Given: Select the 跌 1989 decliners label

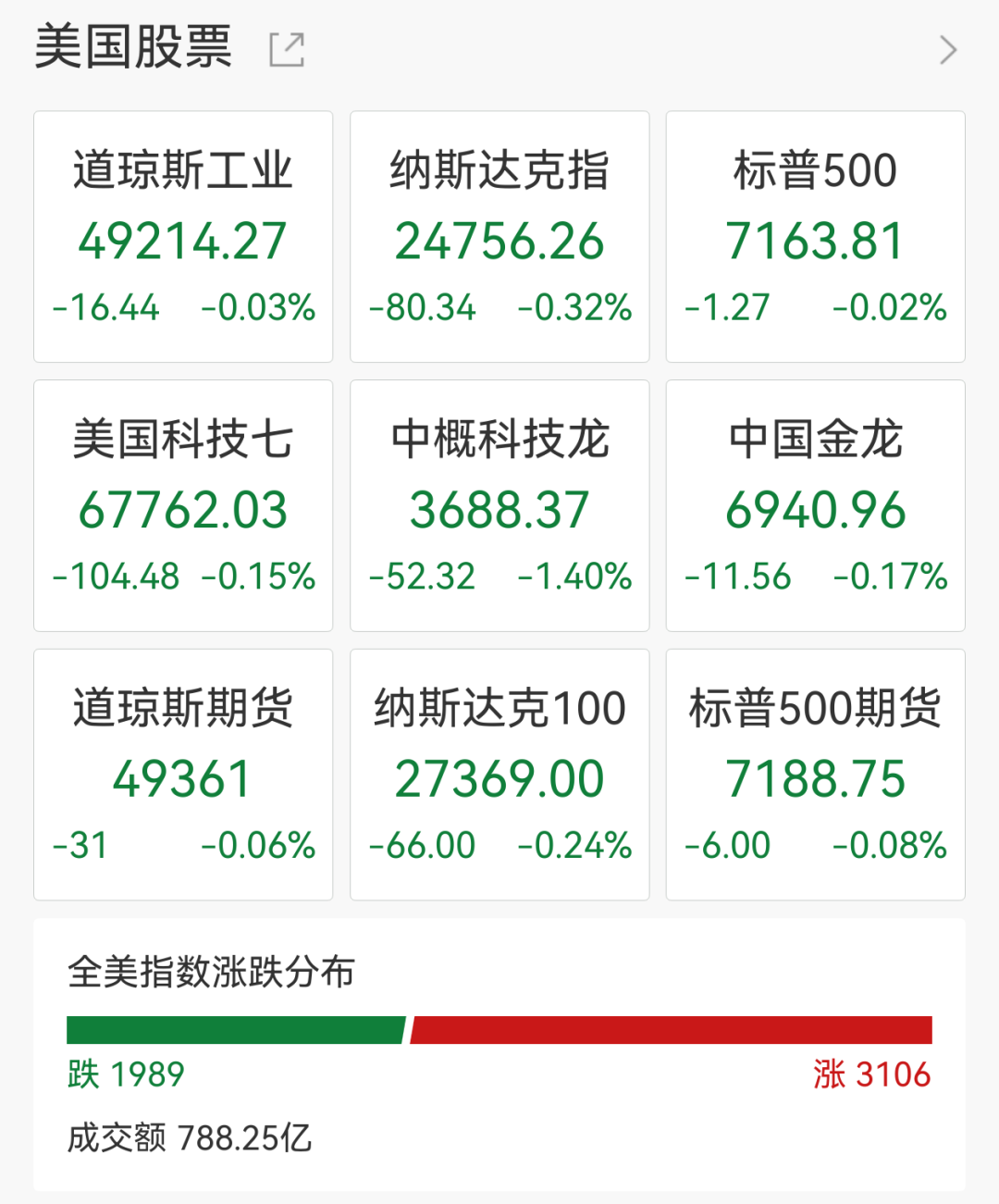Looking at the screenshot, I should 126,1075.
